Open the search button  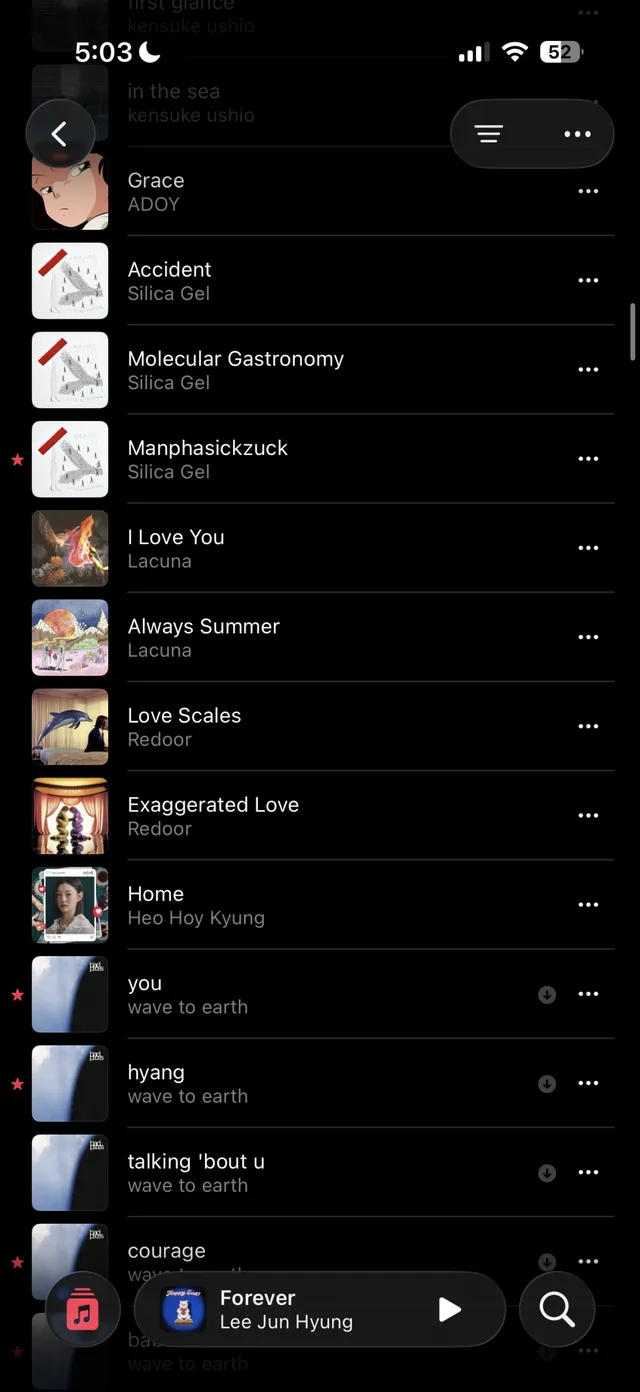tap(557, 1309)
